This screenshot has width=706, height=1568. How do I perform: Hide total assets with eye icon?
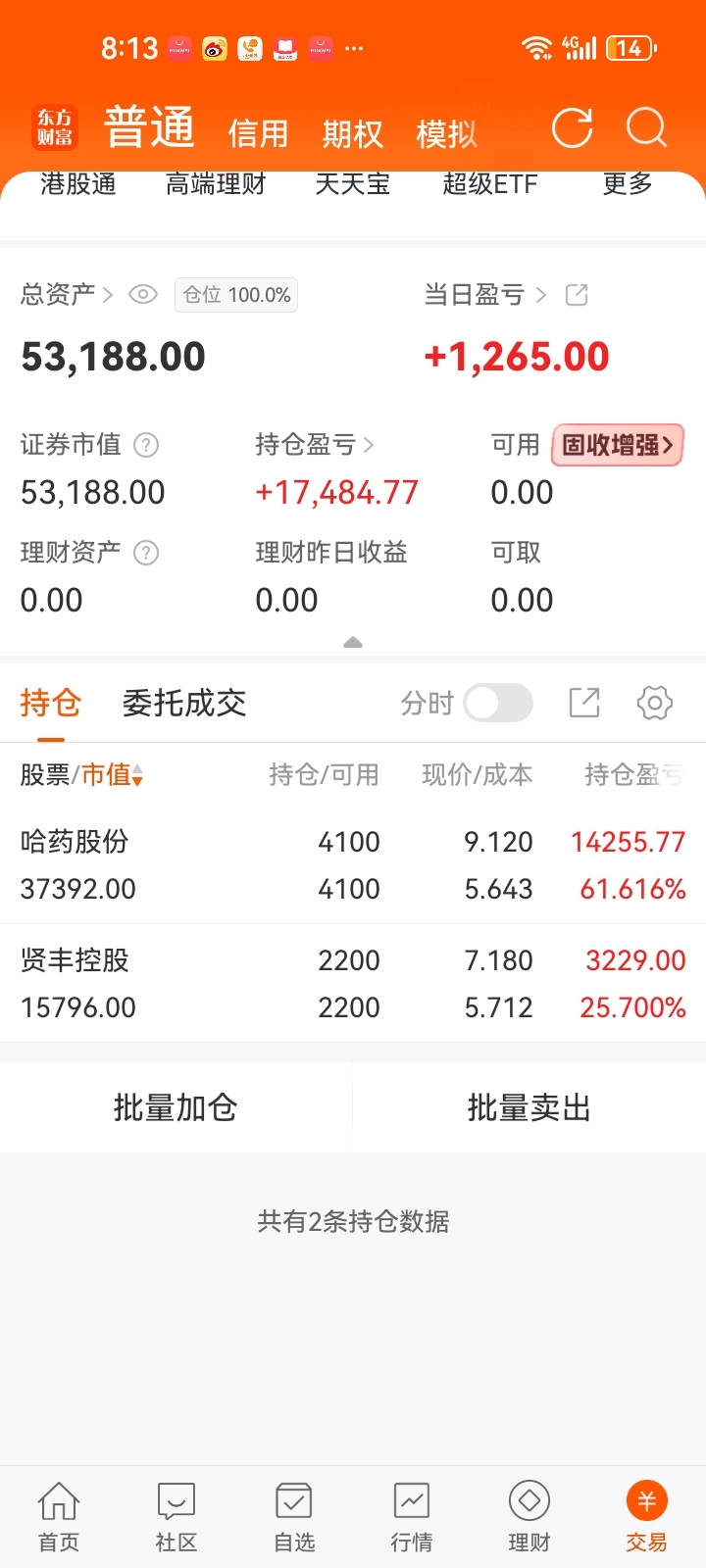coord(143,295)
